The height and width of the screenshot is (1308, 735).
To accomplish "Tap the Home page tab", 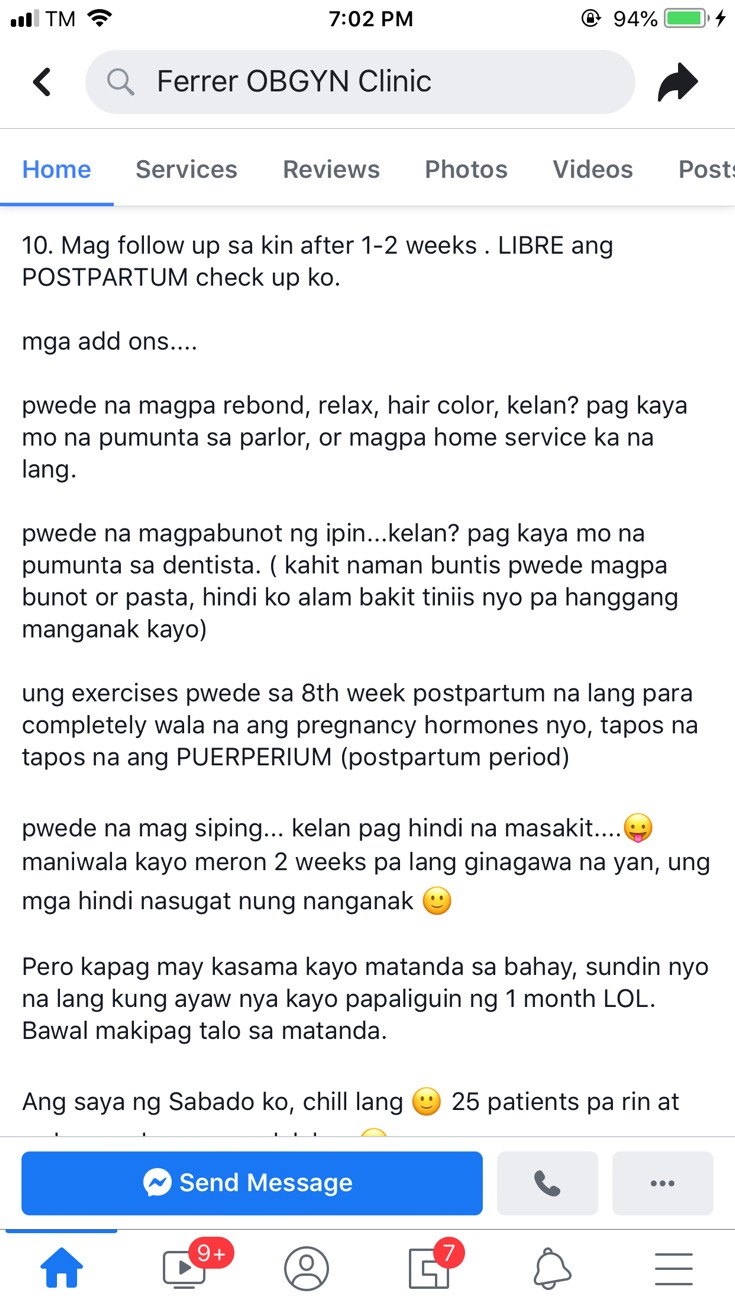I will [x=57, y=169].
